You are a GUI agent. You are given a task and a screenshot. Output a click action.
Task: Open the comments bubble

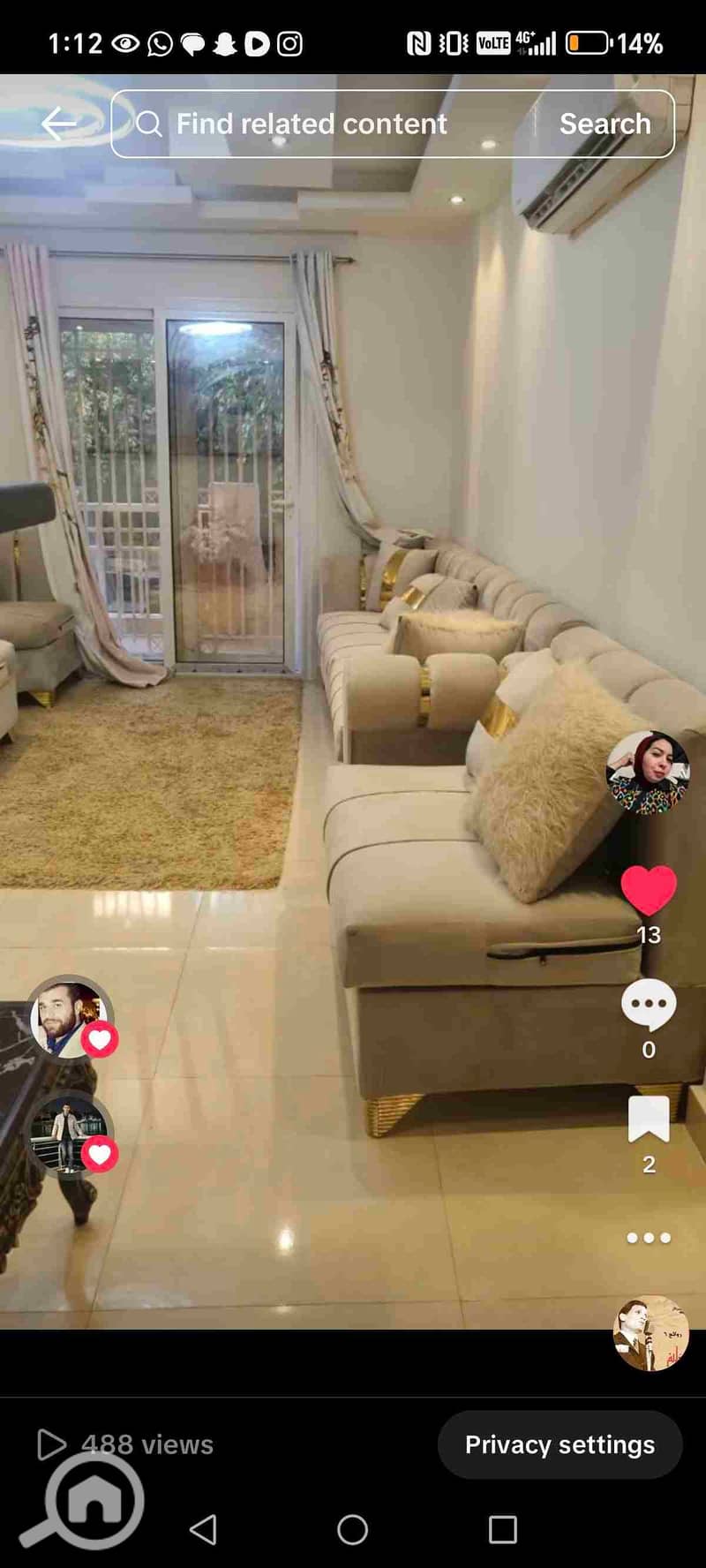pos(649,1005)
